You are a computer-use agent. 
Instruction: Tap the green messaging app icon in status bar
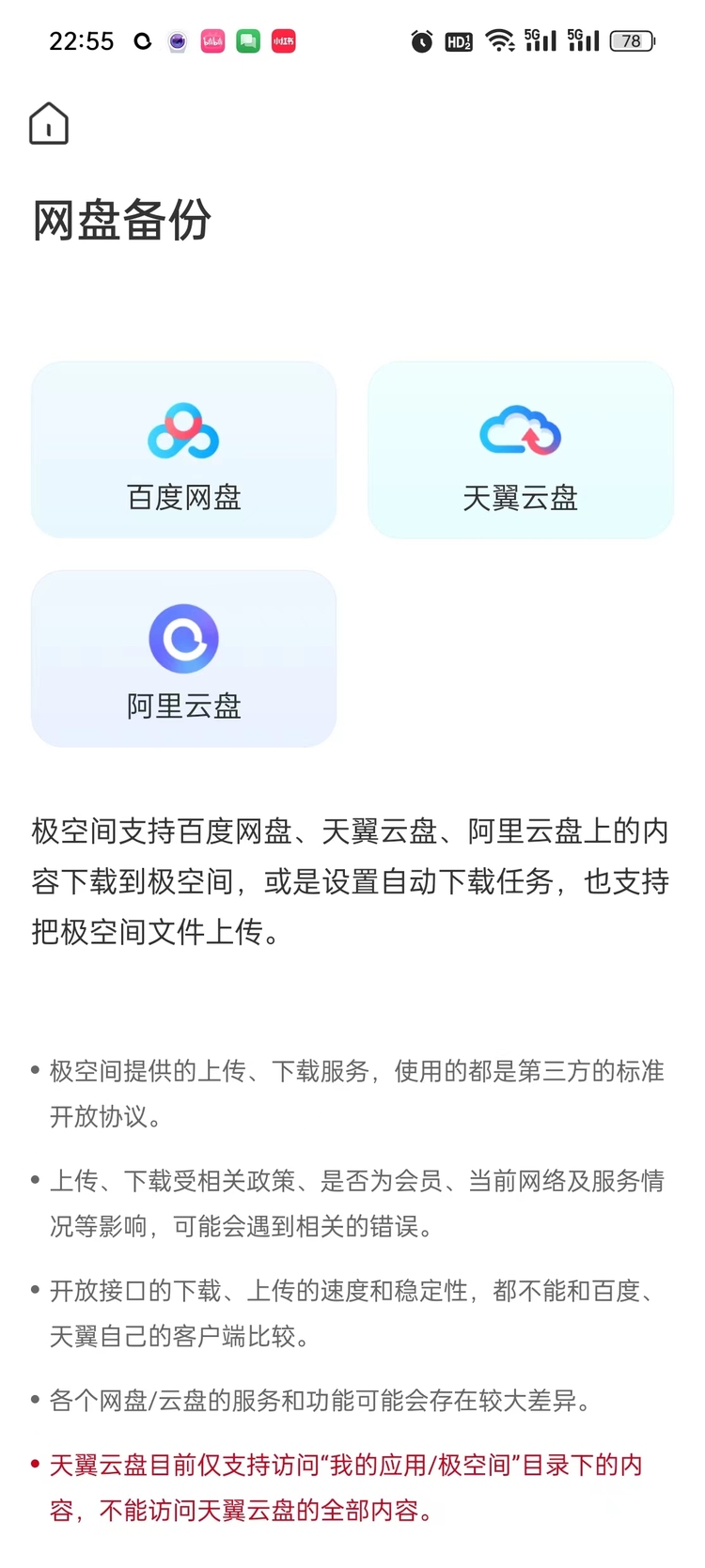point(247,40)
